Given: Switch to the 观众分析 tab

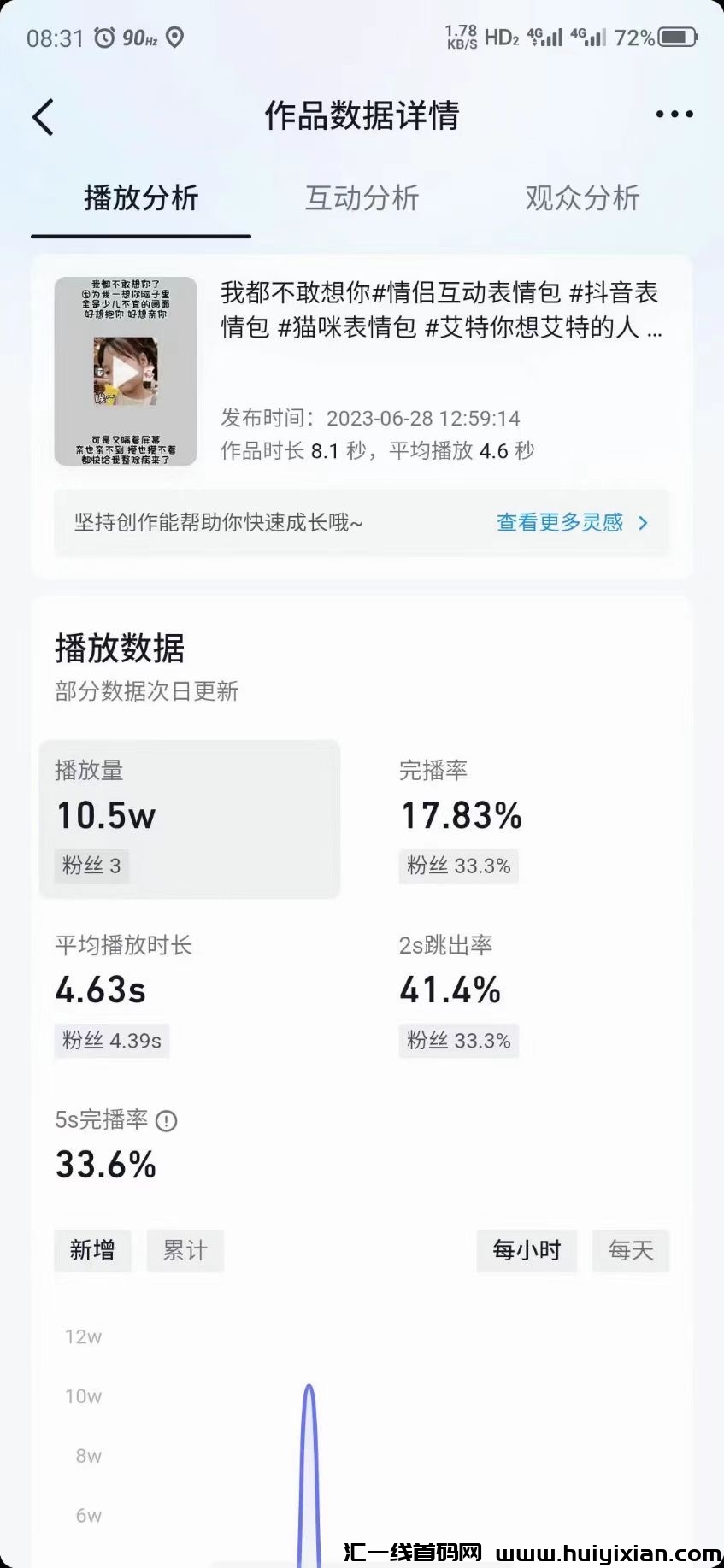Looking at the screenshot, I should [582, 198].
